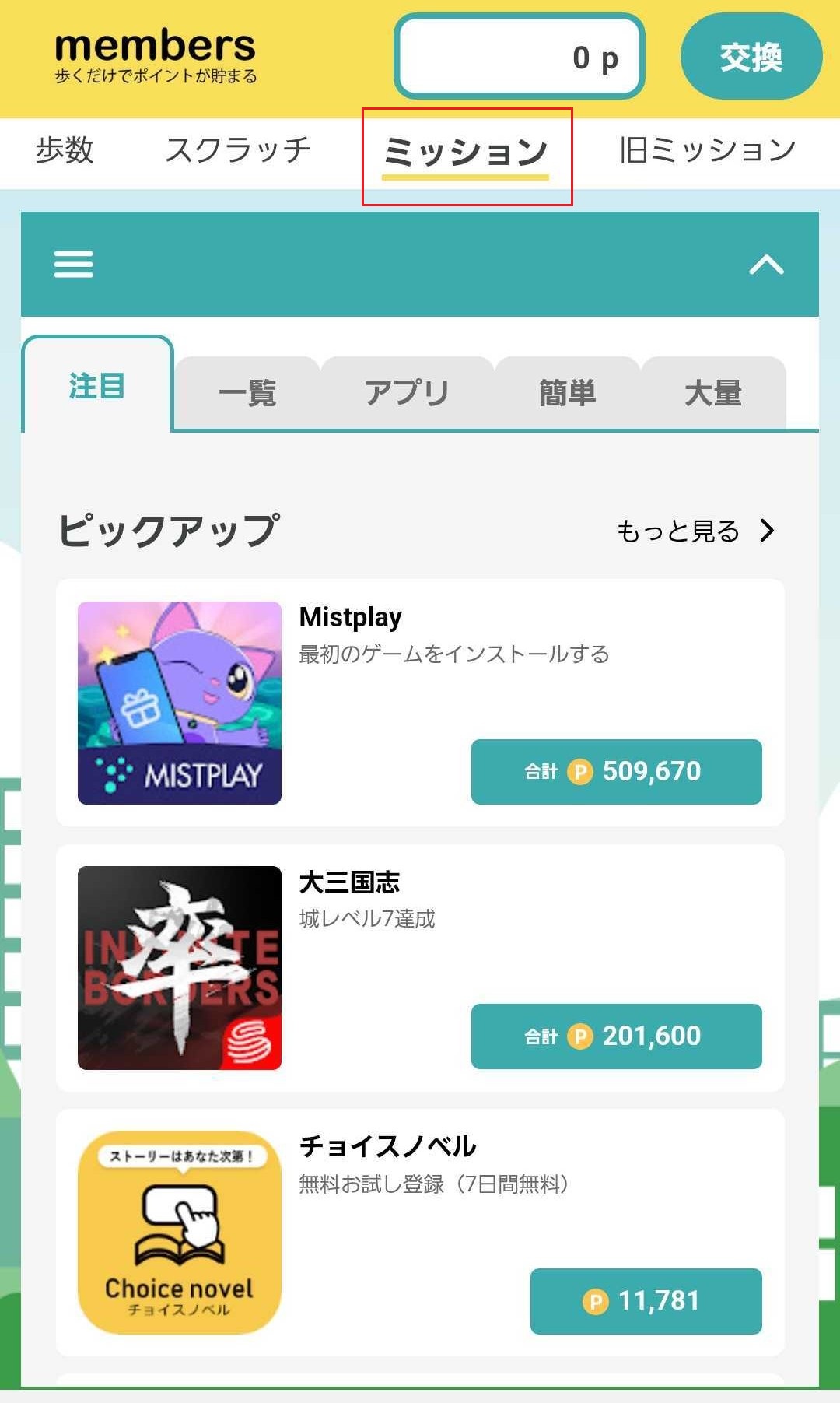Image resolution: width=840 pixels, height=1403 pixels.
Task: Switch to the スクラッチ tab
Action: pos(238,149)
